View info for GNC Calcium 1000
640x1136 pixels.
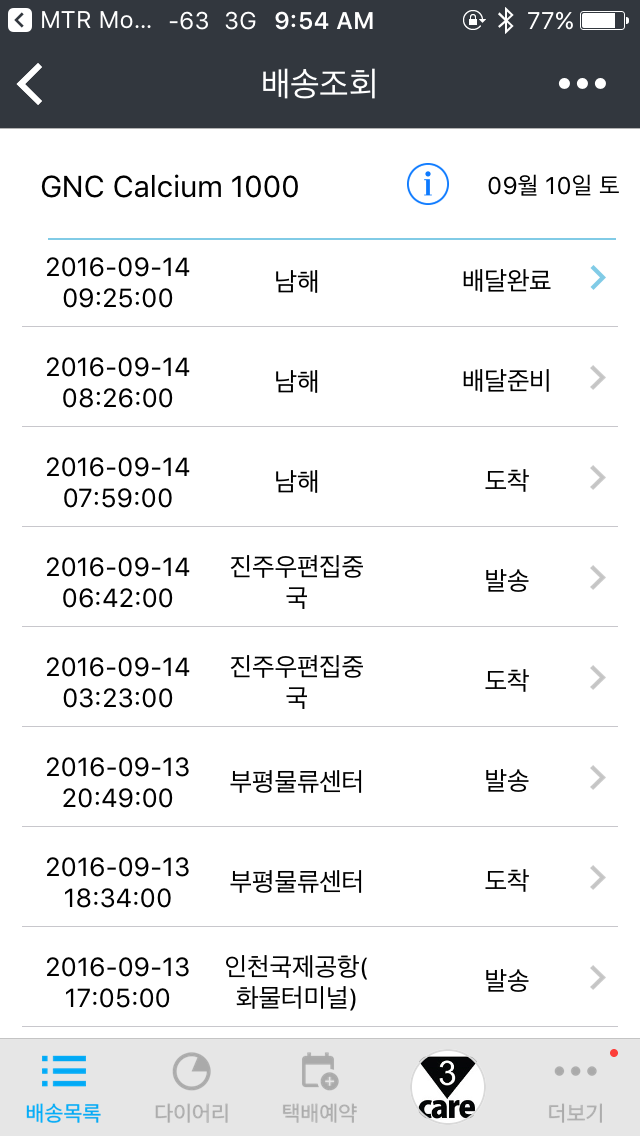pyautogui.click(x=428, y=185)
